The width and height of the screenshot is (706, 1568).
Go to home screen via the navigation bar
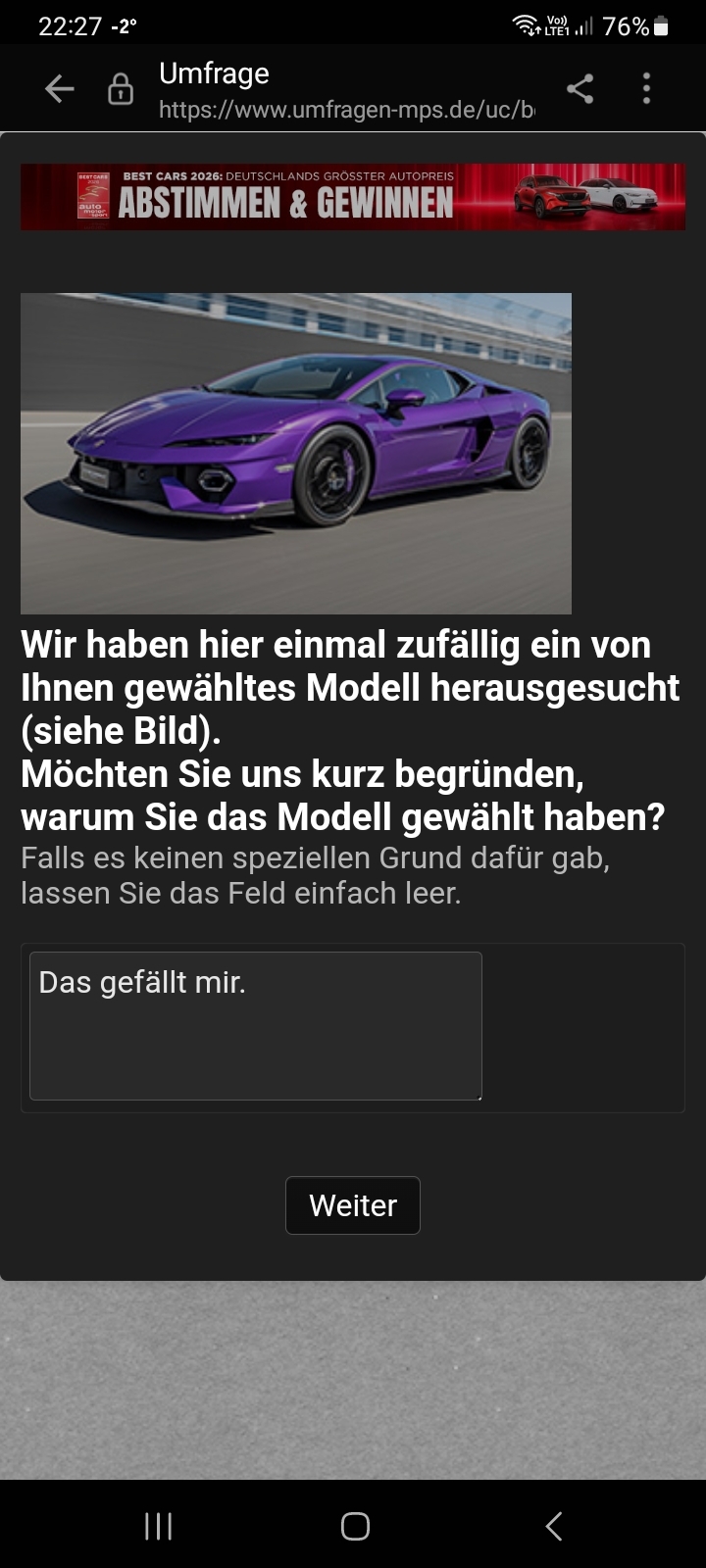click(x=355, y=1526)
